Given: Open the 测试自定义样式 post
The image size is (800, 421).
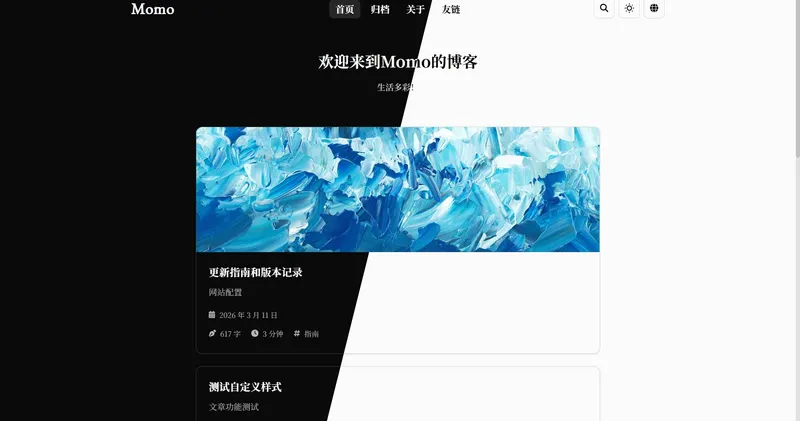Looking at the screenshot, I should point(245,387).
